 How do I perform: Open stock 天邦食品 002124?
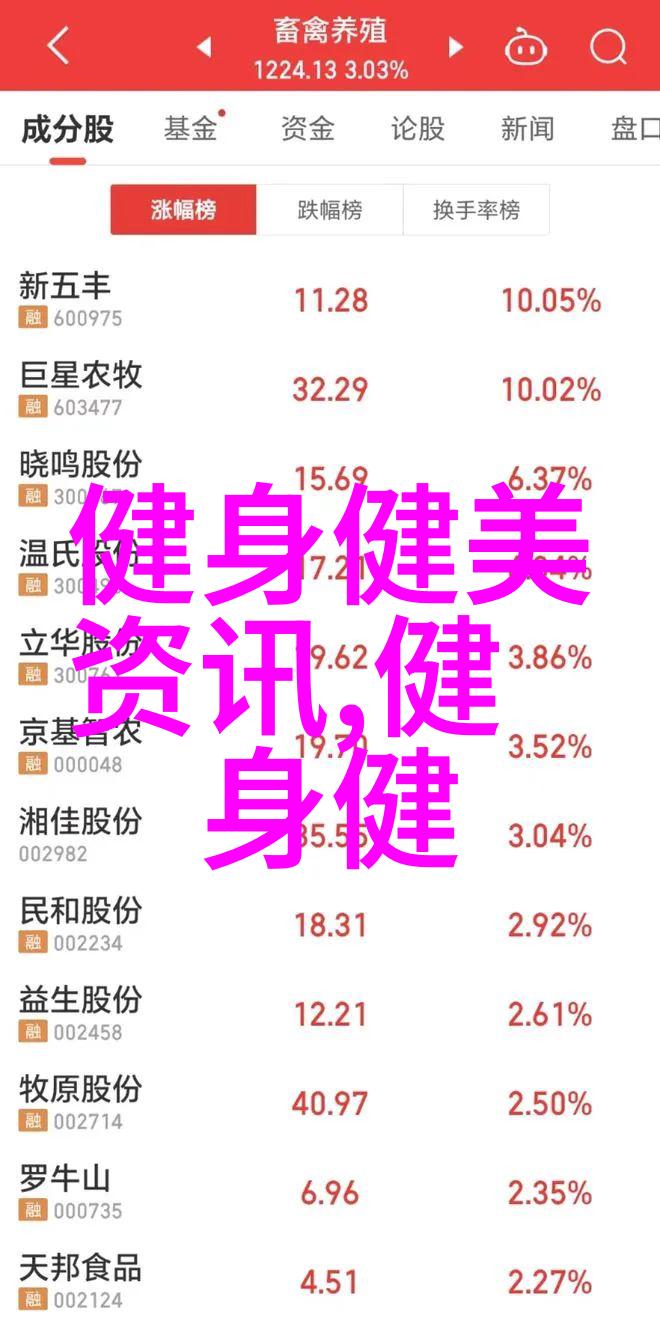tap(80, 1280)
